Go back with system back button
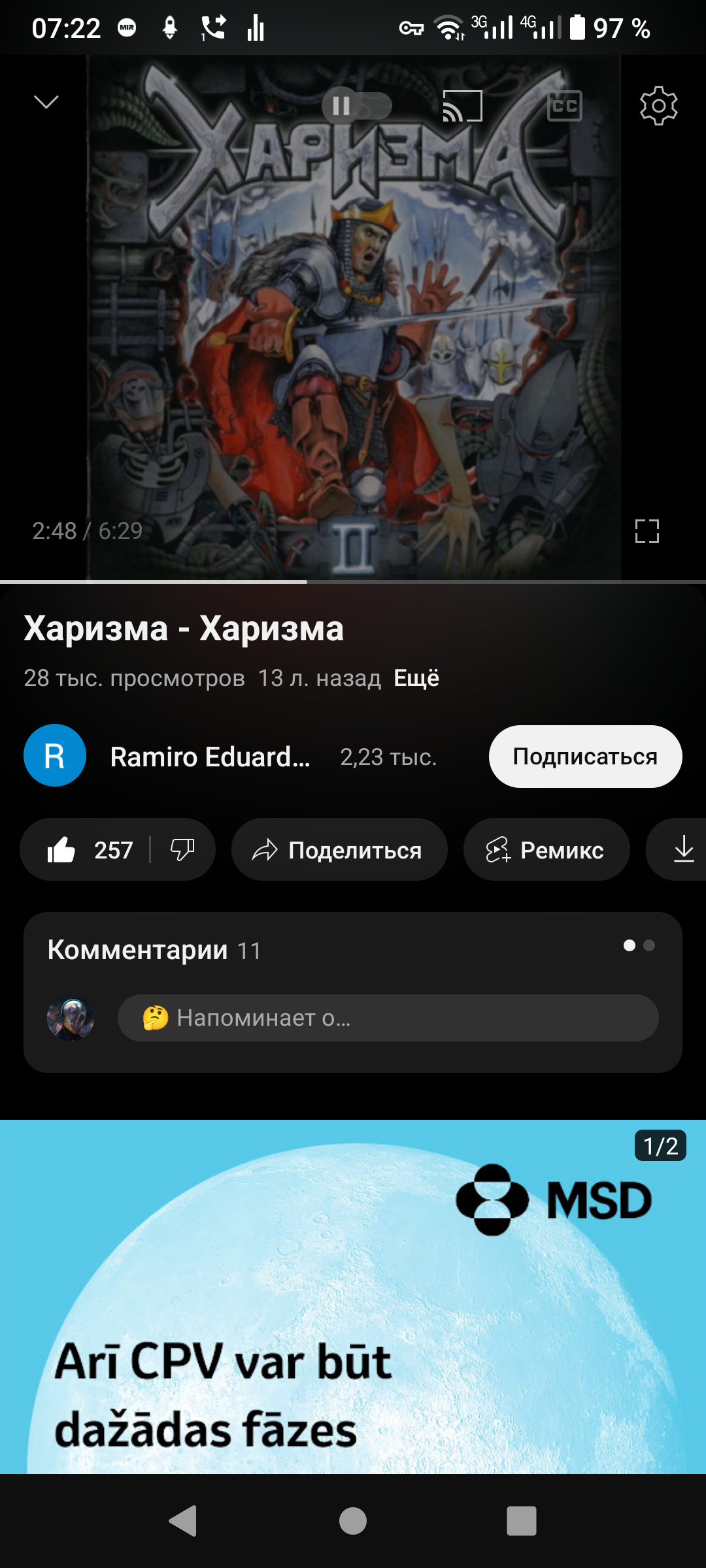The image size is (706, 1568). click(184, 1521)
